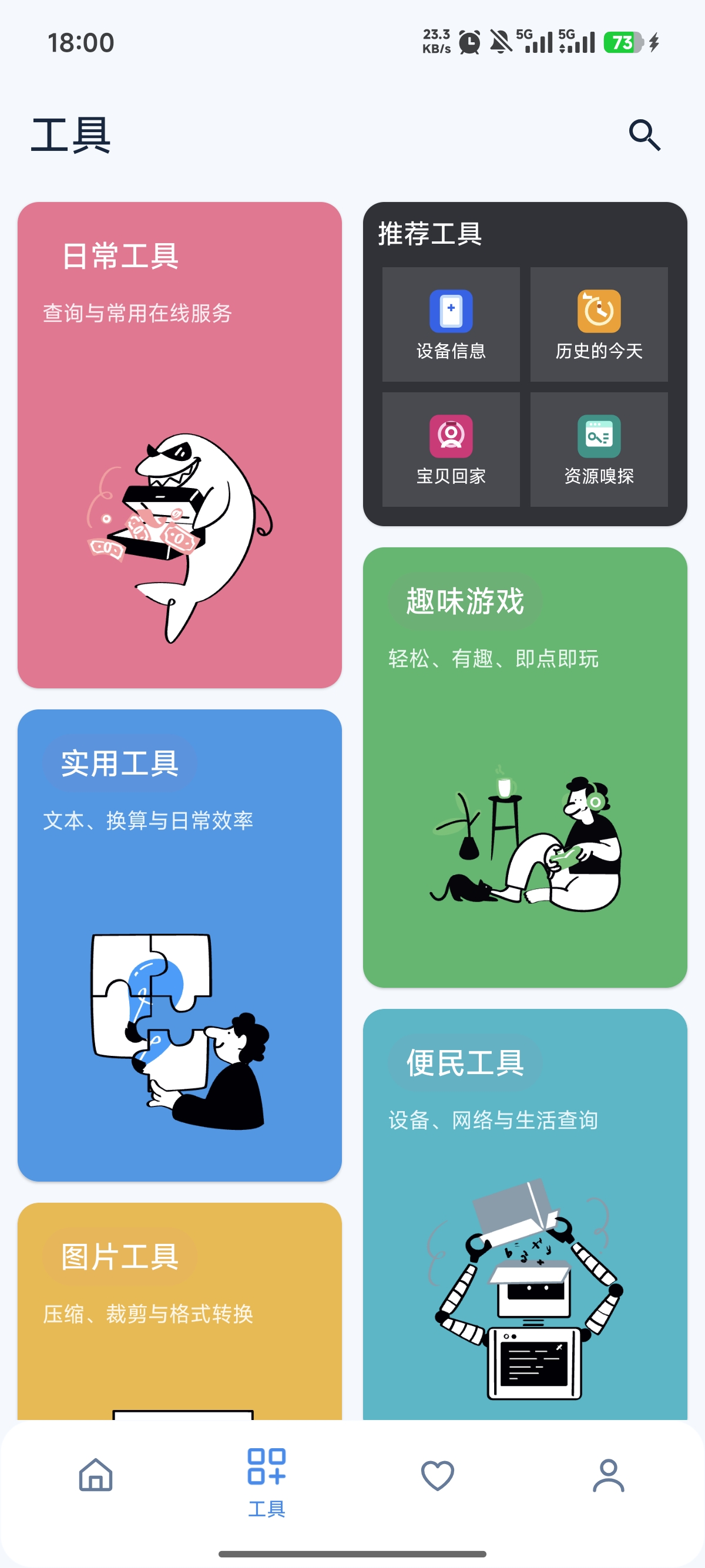Launch 历史的今天 tool
Screen dimensions: 705x1568
tap(599, 324)
